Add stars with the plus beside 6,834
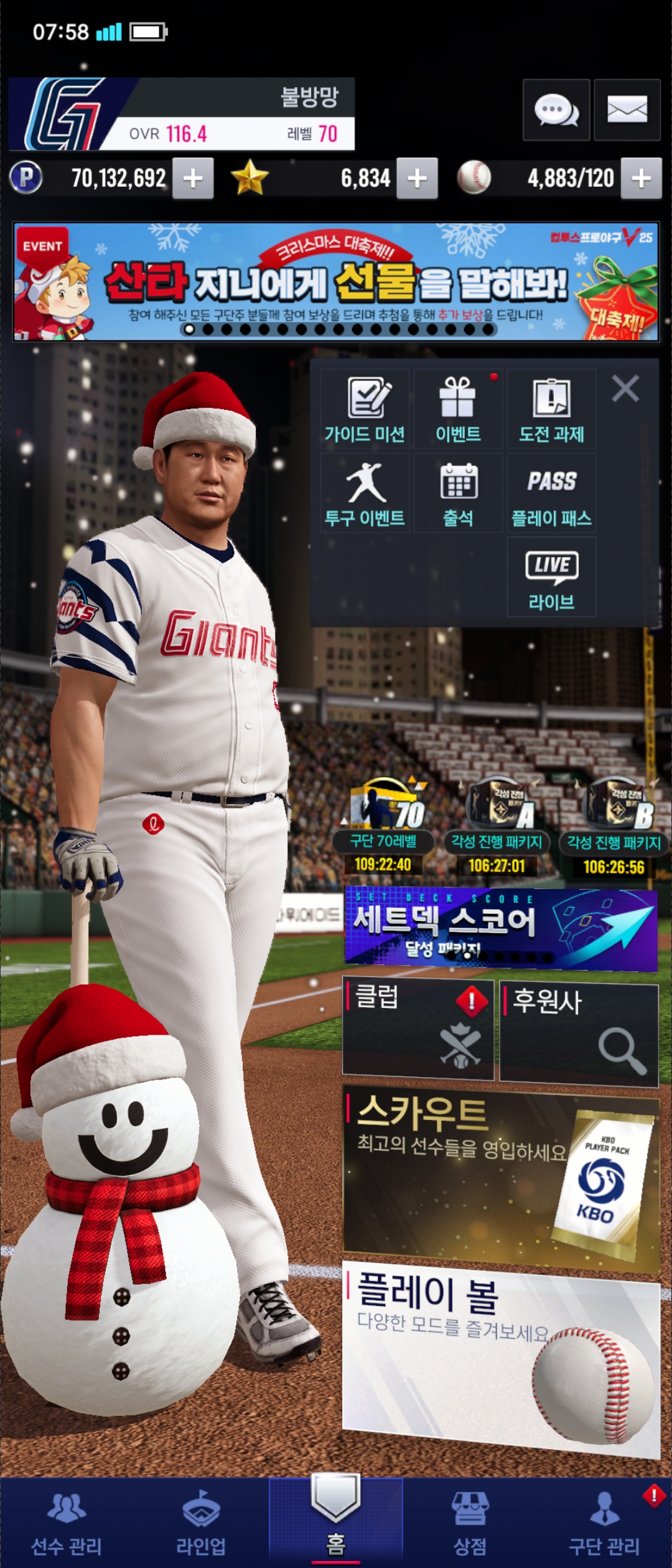672x1568 pixels. pos(417,179)
